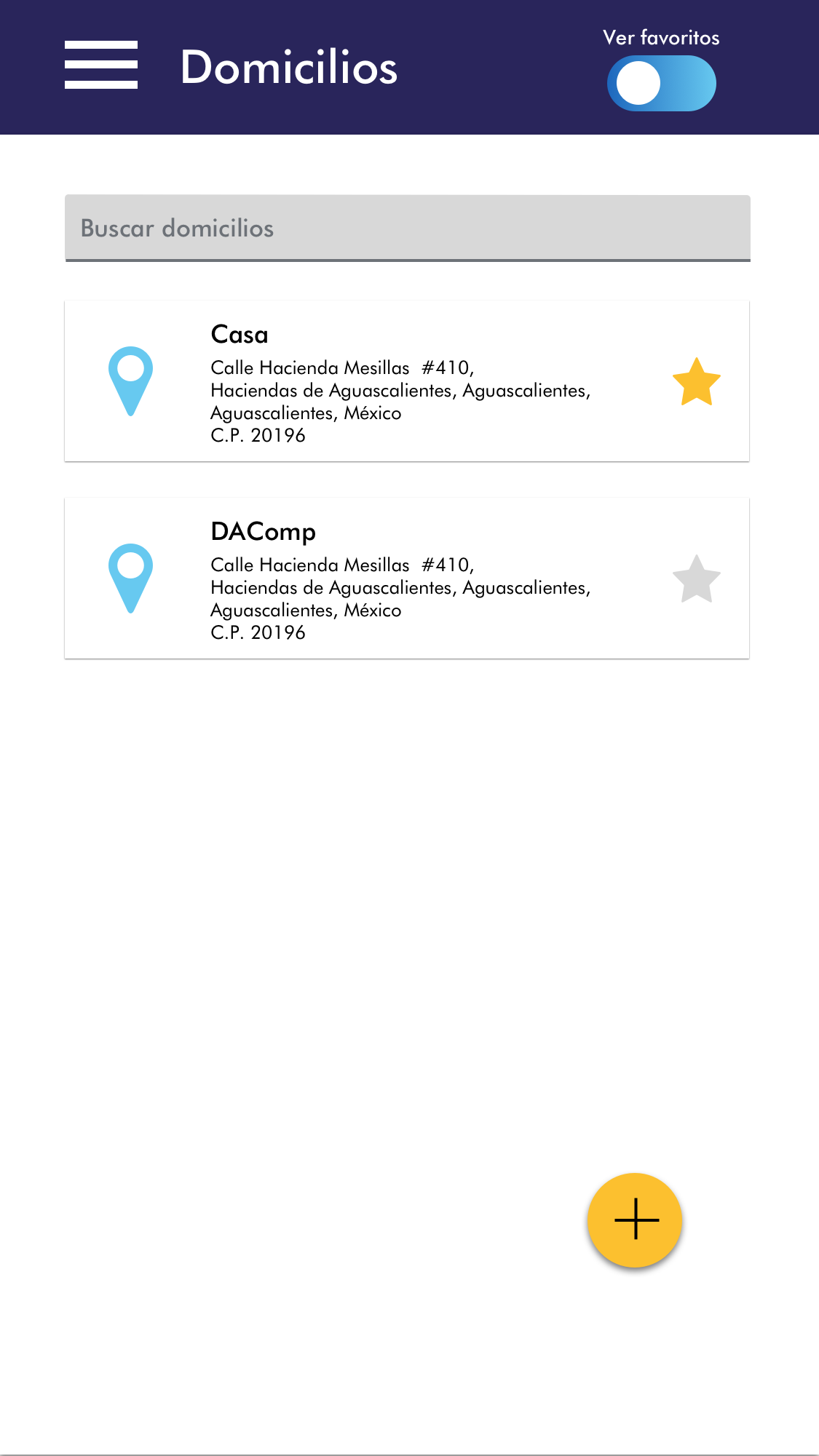Image resolution: width=819 pixels, height=1456 pixels.
Task: Remove Casa from favorites via star
Action: (x=696, y=382)
